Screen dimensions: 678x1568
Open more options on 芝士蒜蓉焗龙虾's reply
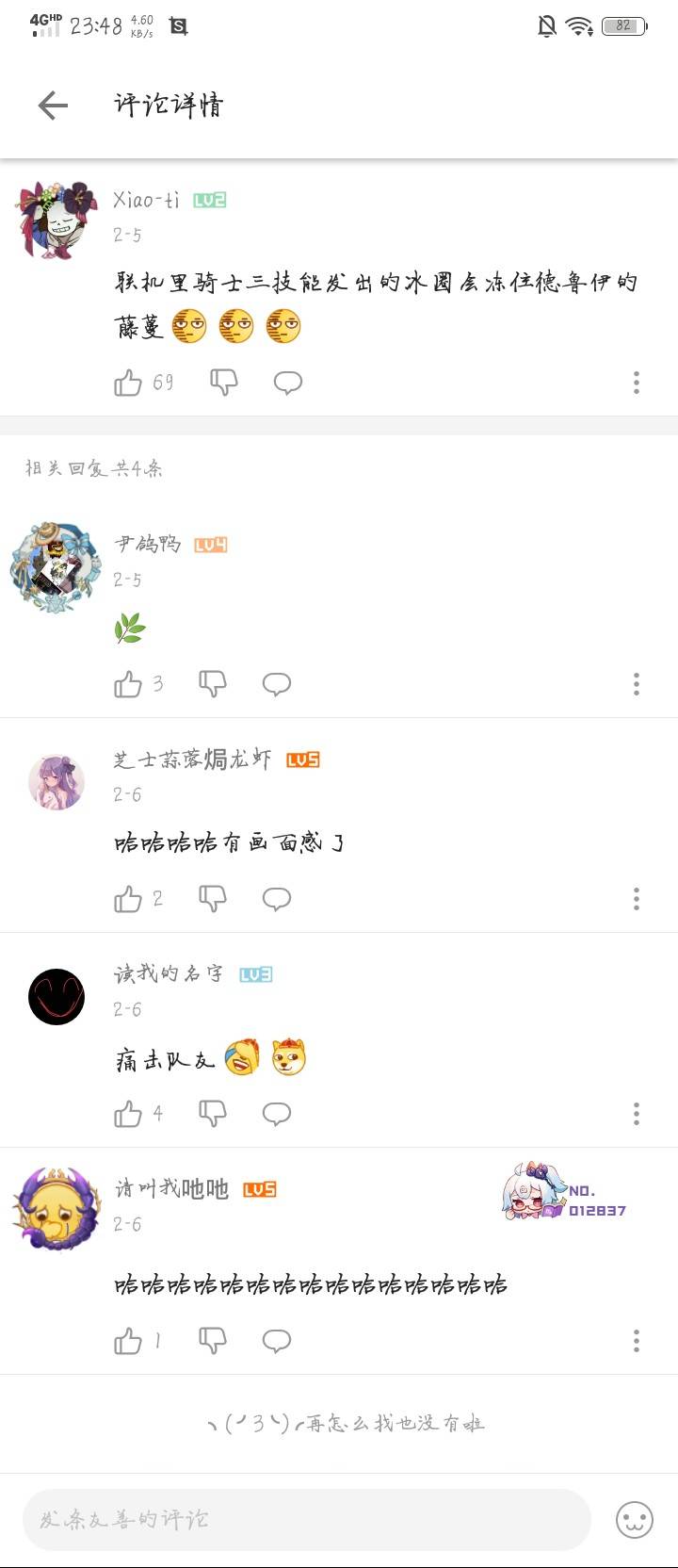(x=637, y=899)
